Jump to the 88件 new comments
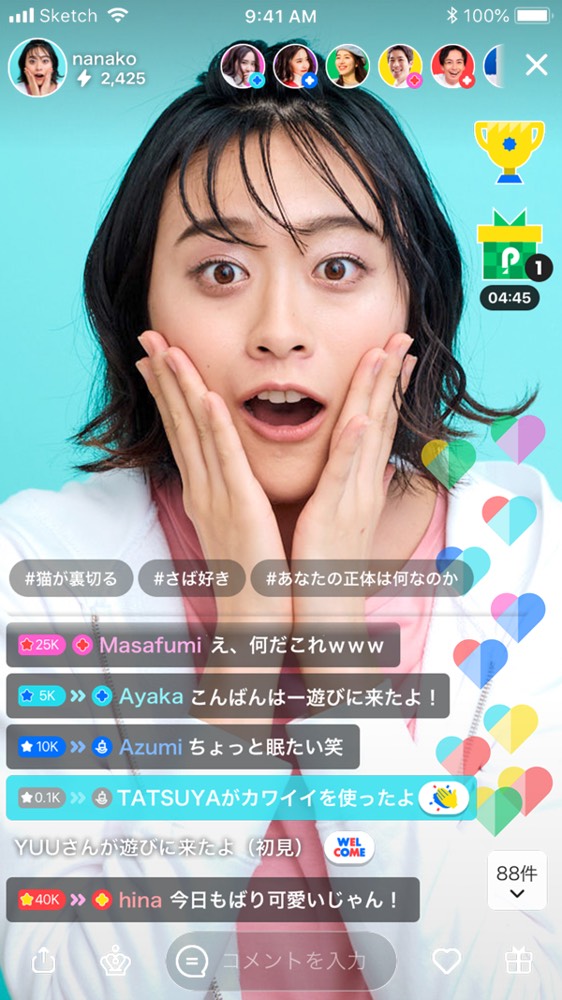The height and width of the screenshot is (1000, 562). 517,881
